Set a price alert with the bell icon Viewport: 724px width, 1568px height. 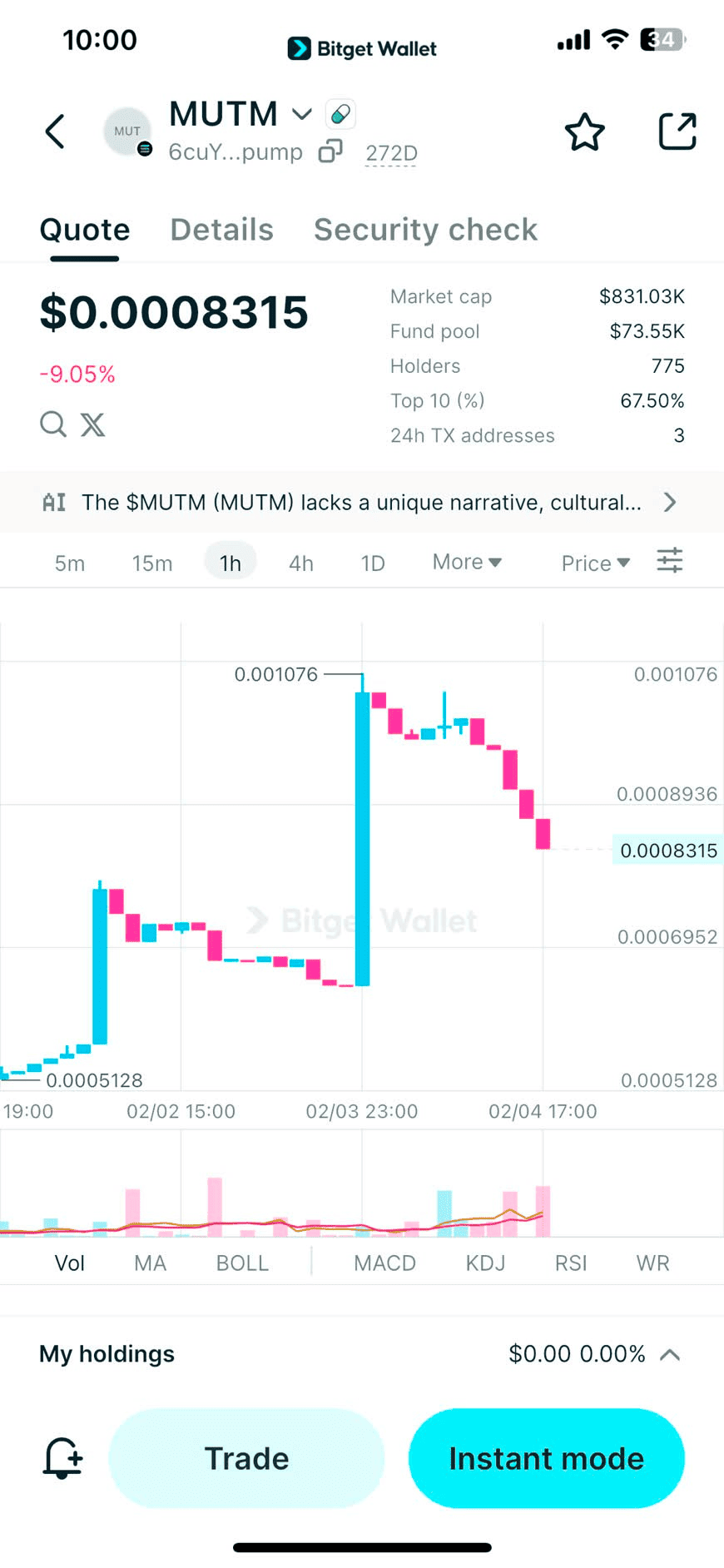point(61,1458)
